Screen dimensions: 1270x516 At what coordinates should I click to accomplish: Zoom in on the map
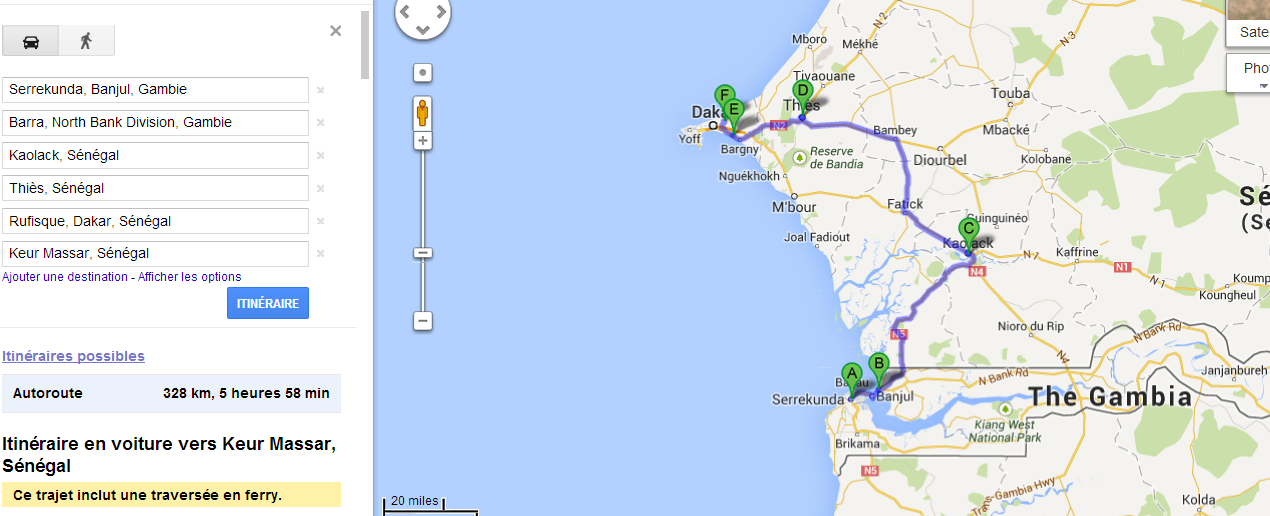tap(423, 141)
